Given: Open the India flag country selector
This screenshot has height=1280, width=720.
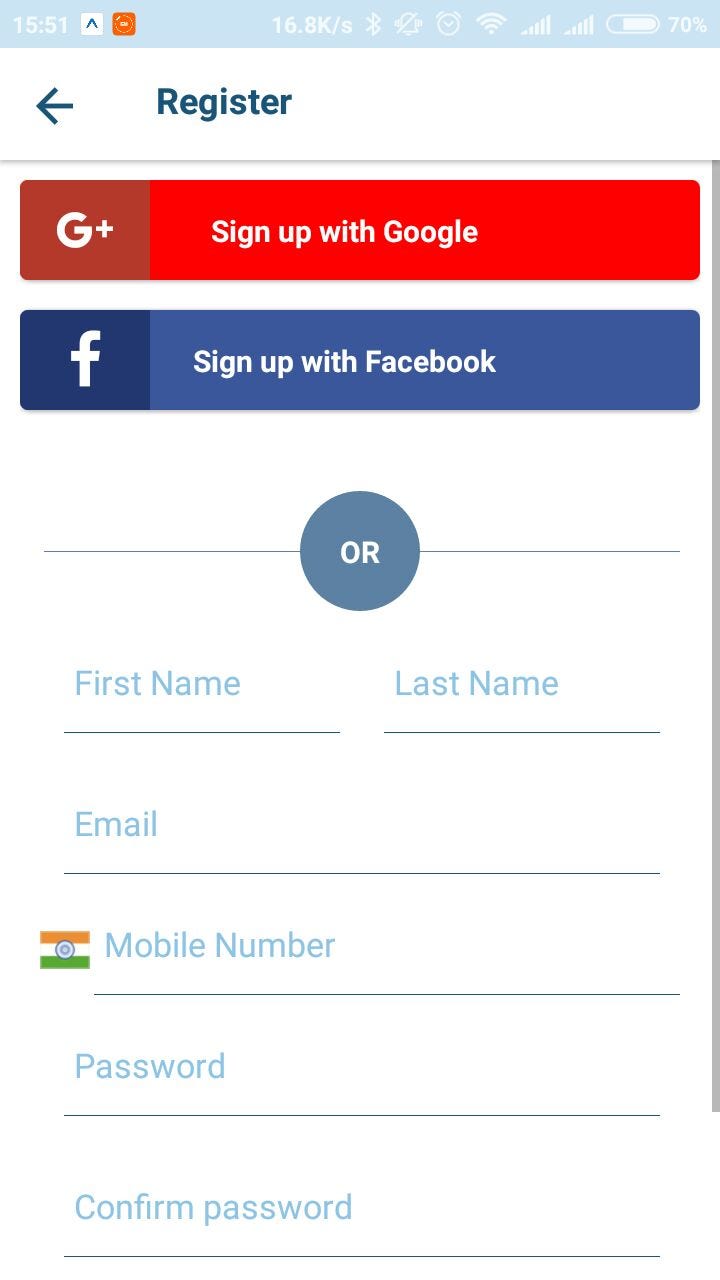Looking at the screenshot, I should point(65,949).
